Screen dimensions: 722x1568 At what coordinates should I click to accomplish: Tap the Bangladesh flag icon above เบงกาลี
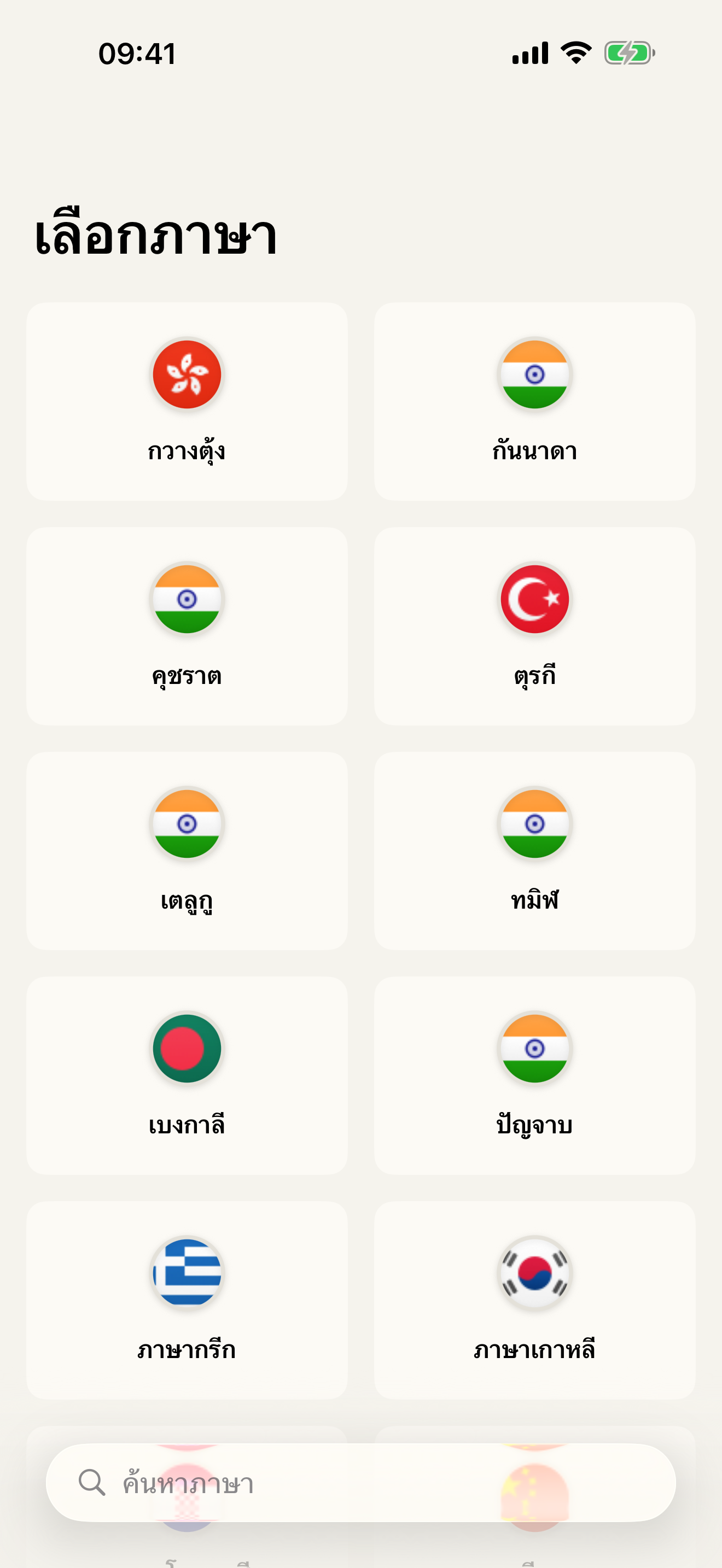tap(187, 1050)
